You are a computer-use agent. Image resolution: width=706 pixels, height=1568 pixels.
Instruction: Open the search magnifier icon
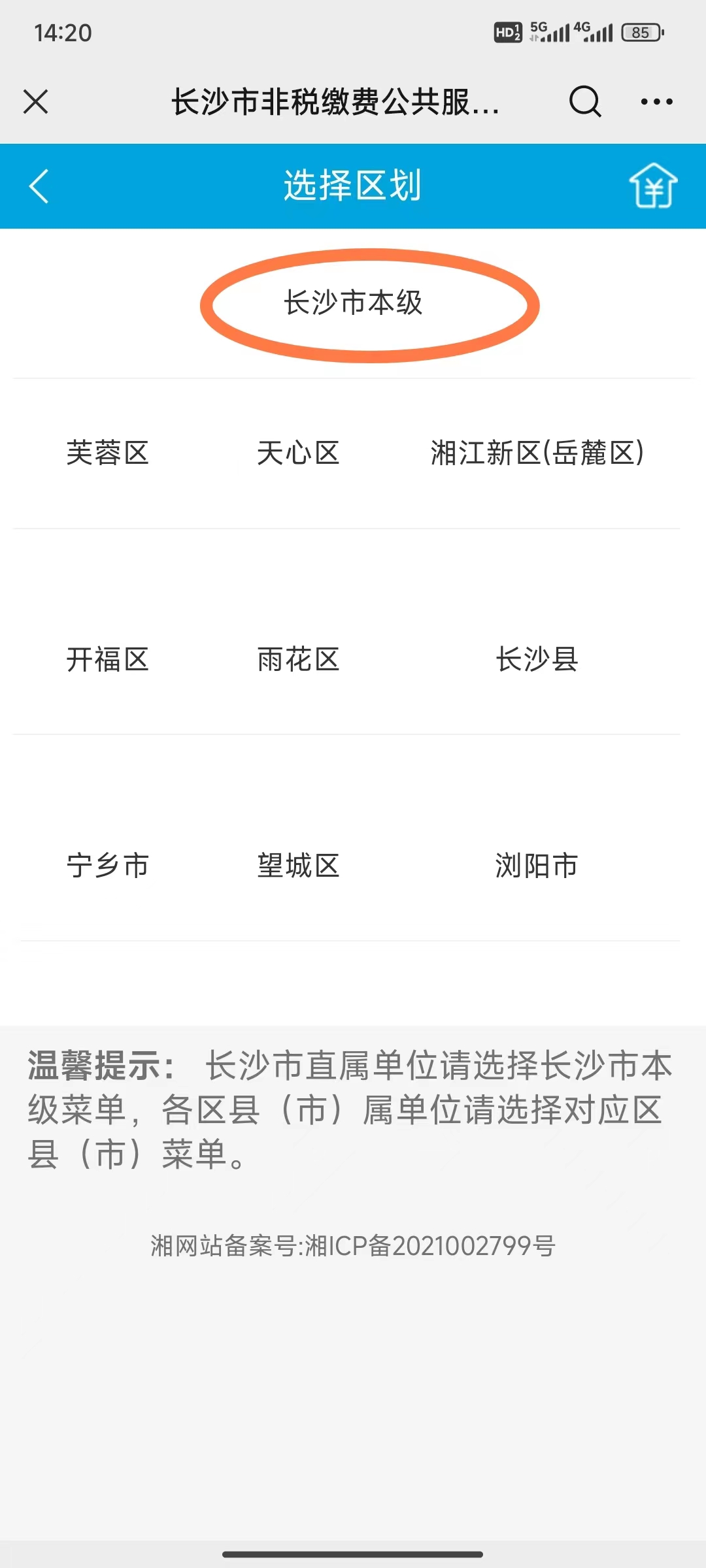pos(584,101)
